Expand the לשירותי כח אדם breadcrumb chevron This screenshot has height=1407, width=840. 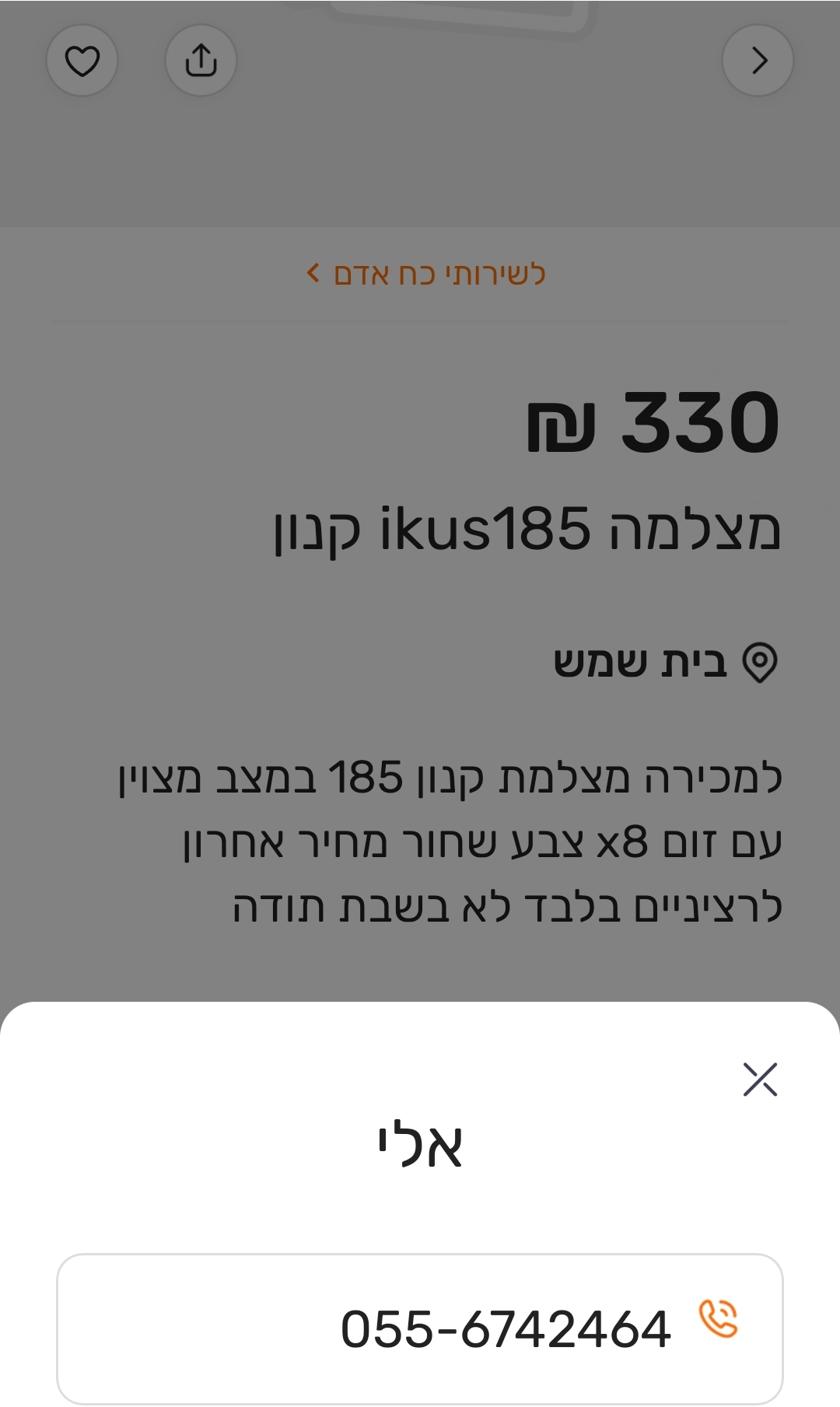(x=313, y=273)
